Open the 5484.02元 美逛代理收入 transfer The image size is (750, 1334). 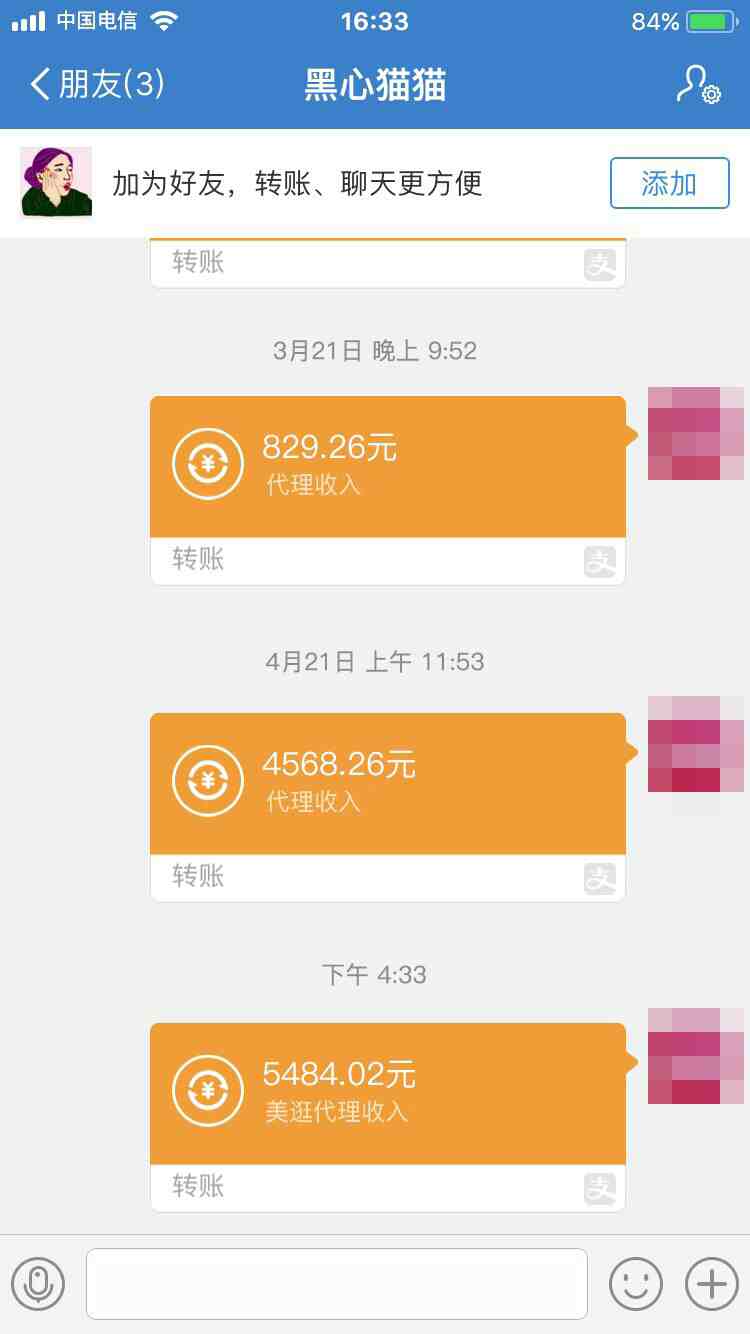[387, 1094]
